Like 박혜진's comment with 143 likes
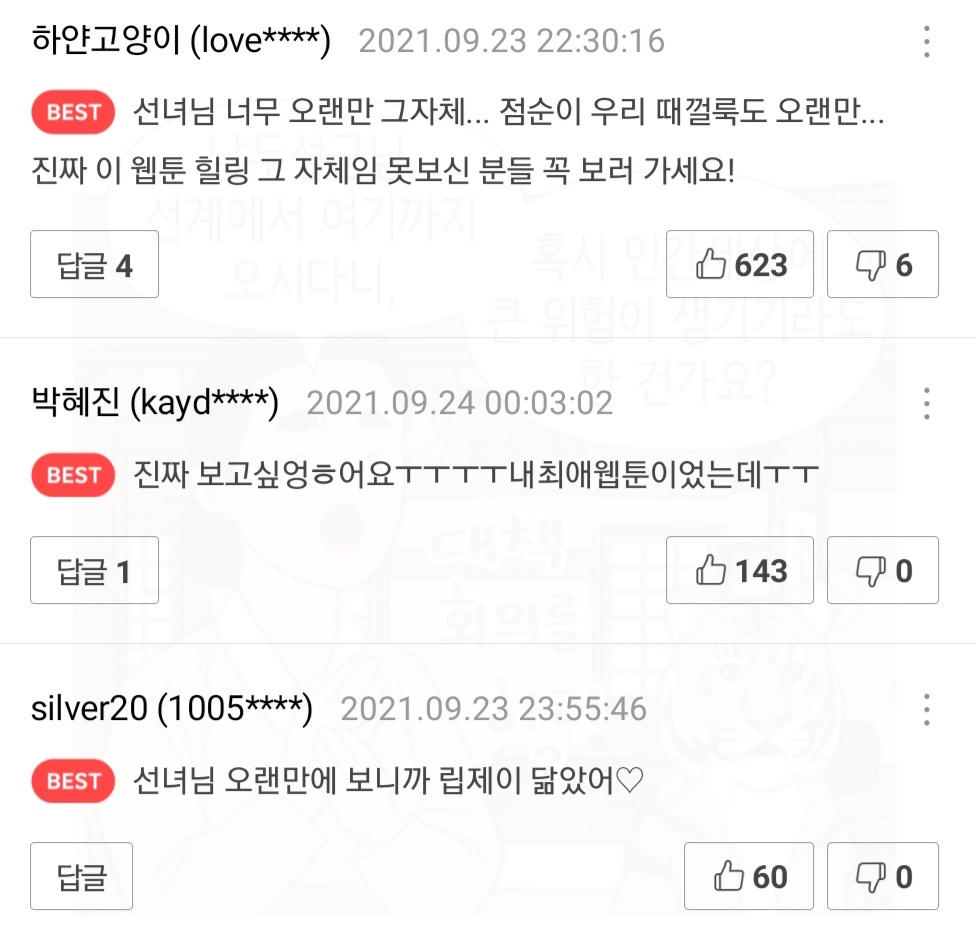 [740, 571]
